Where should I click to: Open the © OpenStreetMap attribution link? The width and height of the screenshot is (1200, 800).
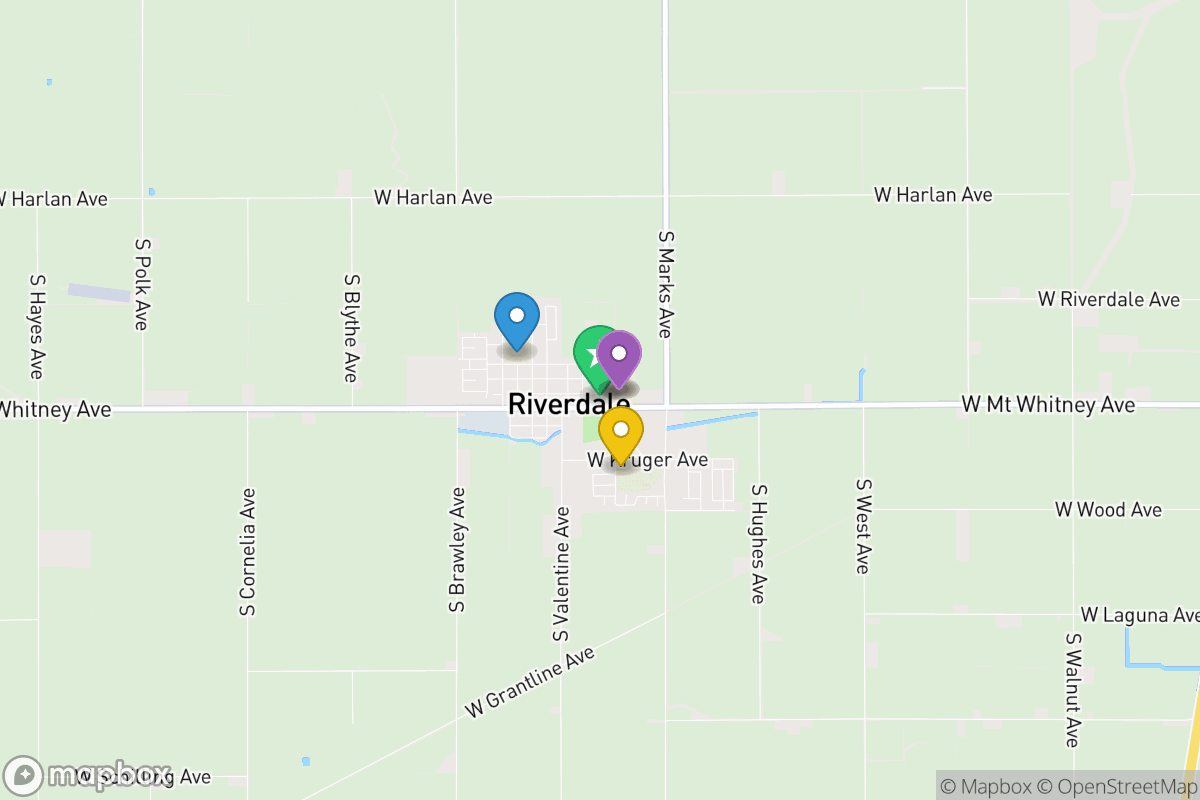click(x=1118, y=786)
